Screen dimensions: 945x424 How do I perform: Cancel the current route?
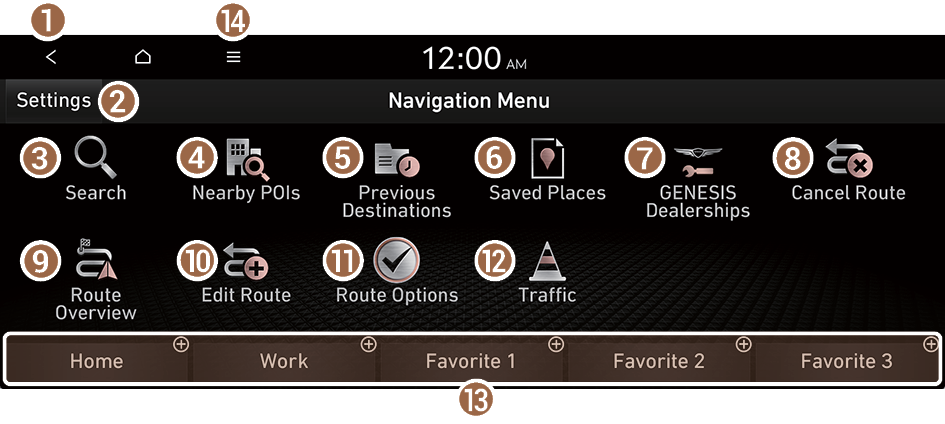click(848, 170)
